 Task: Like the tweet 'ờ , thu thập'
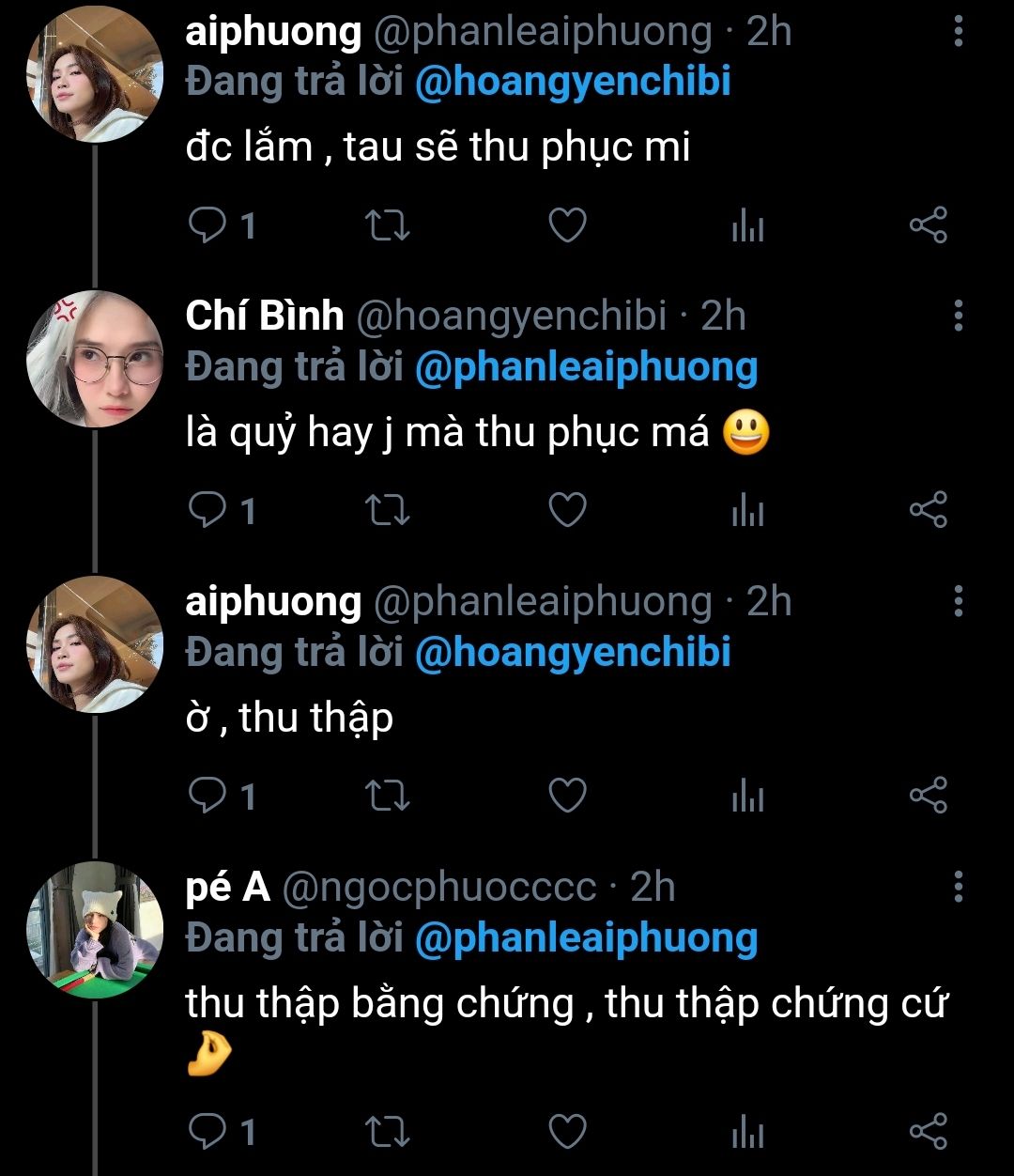coord(567,797)
